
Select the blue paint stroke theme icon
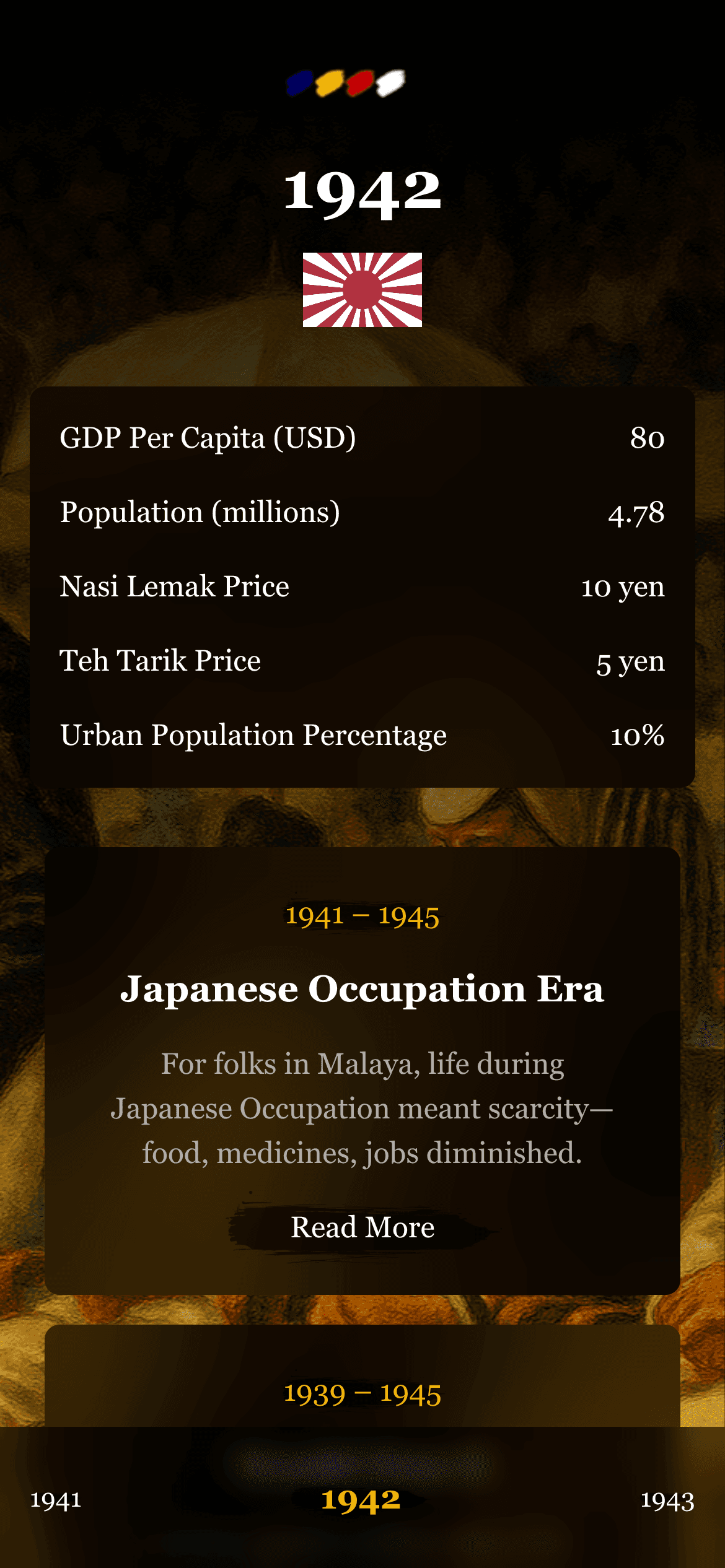coord(301,82)
